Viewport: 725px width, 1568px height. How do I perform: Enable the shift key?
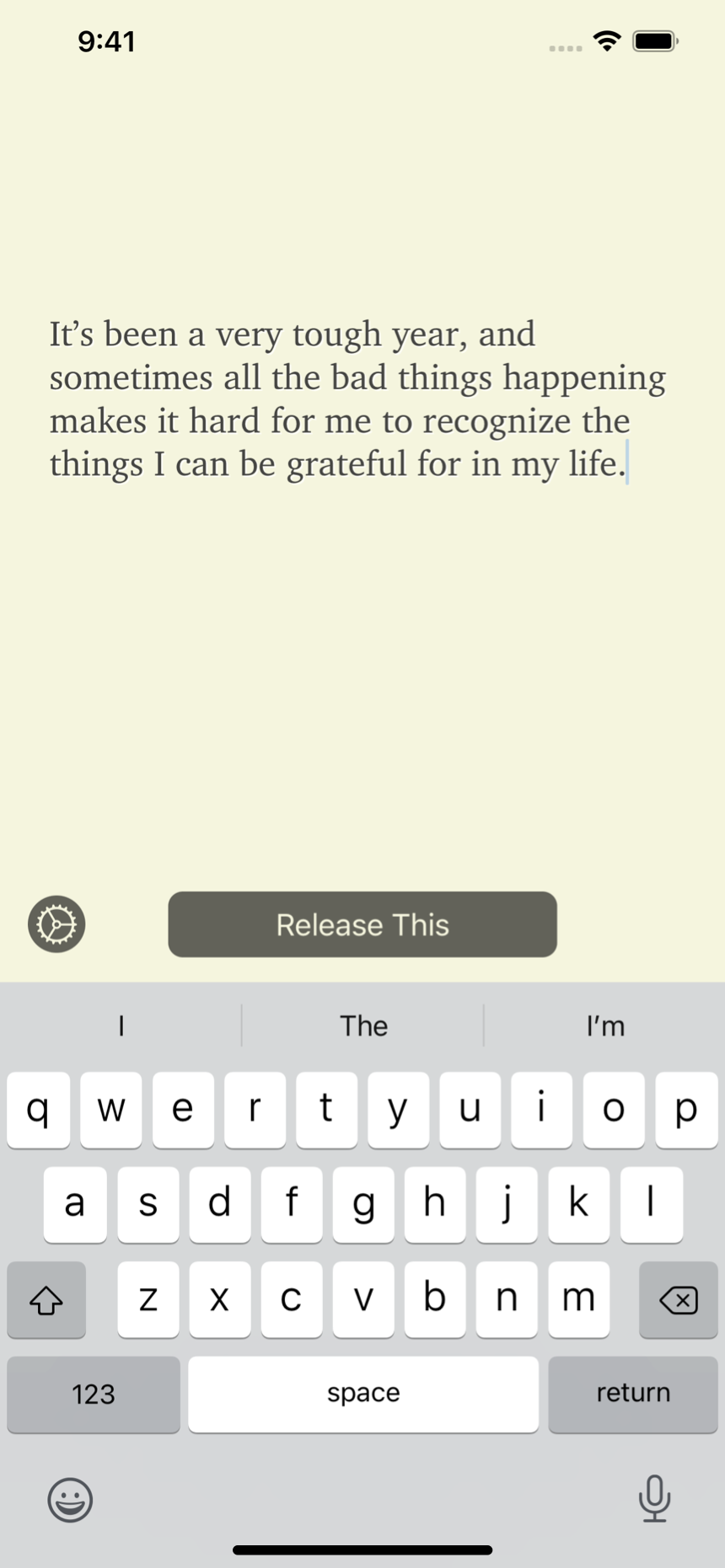click(x=46, y=1299)
